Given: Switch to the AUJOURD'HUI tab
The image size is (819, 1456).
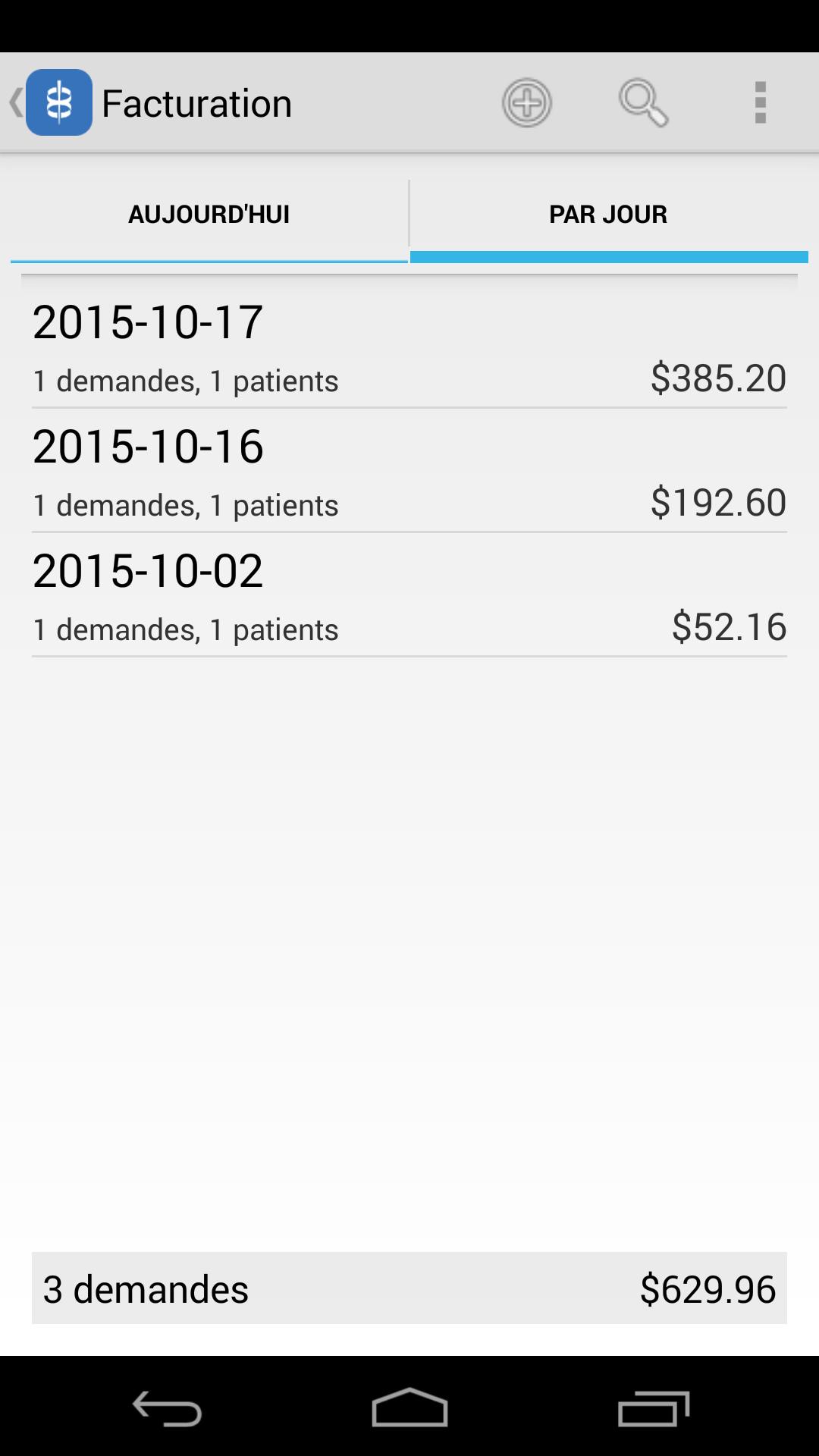Looking at the screenshot, I should tap(209, 215).
